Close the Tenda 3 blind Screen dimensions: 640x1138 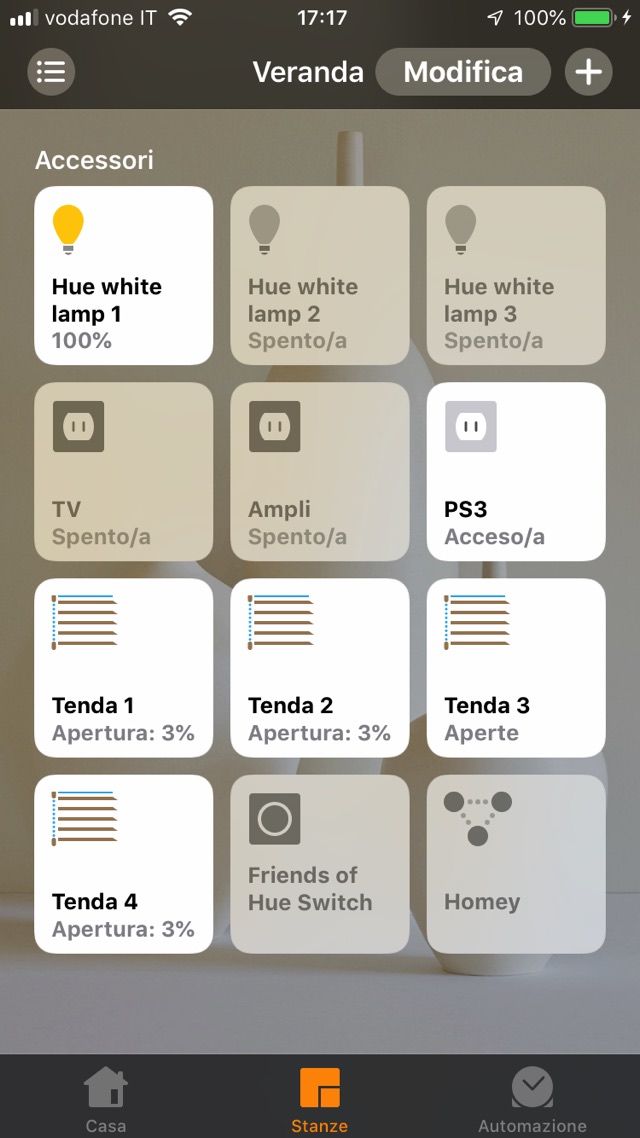(x=516, y=667)
